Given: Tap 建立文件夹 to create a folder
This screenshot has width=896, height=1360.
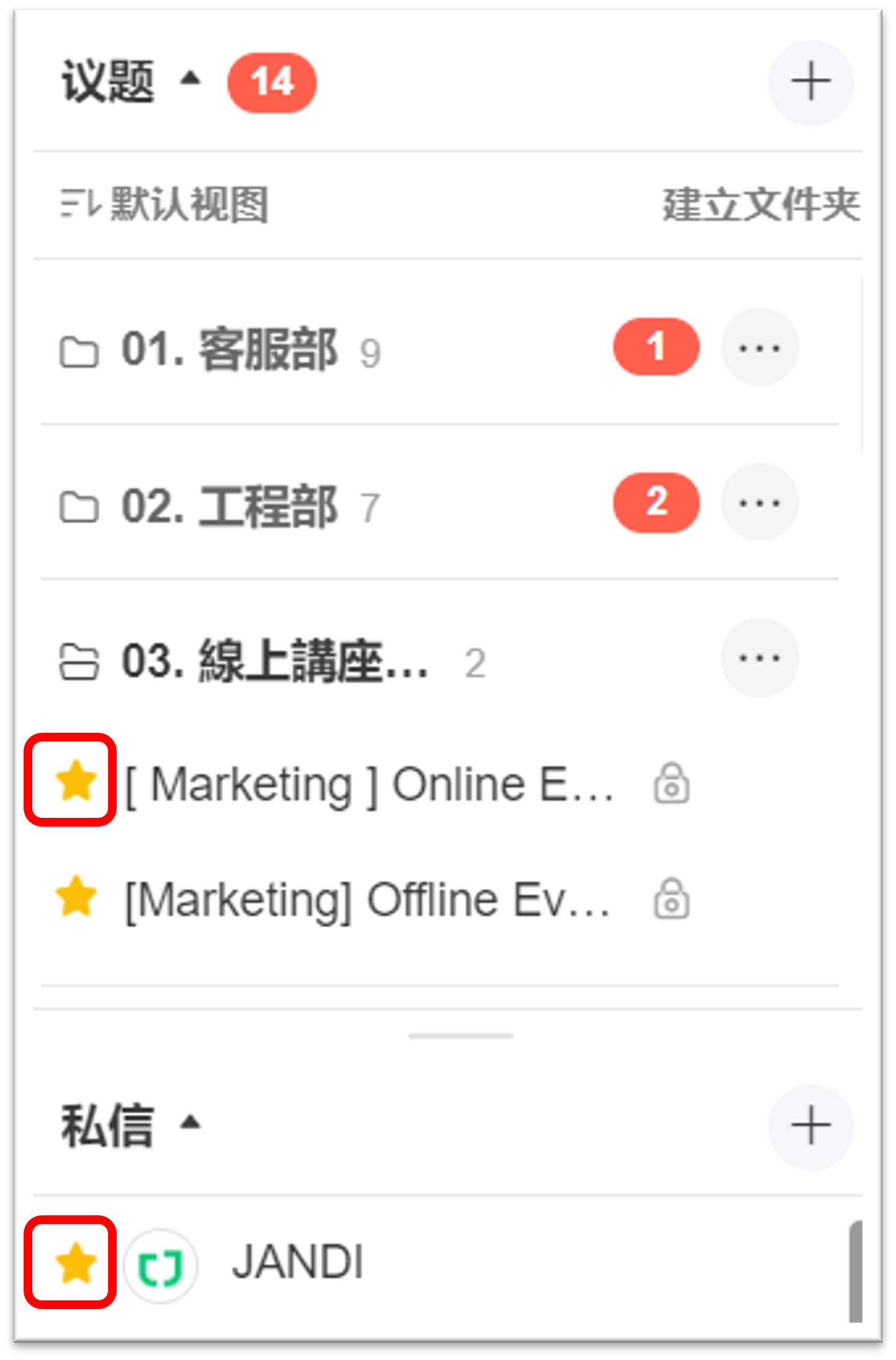Looking at the screenshot, I should pos(761,204).
